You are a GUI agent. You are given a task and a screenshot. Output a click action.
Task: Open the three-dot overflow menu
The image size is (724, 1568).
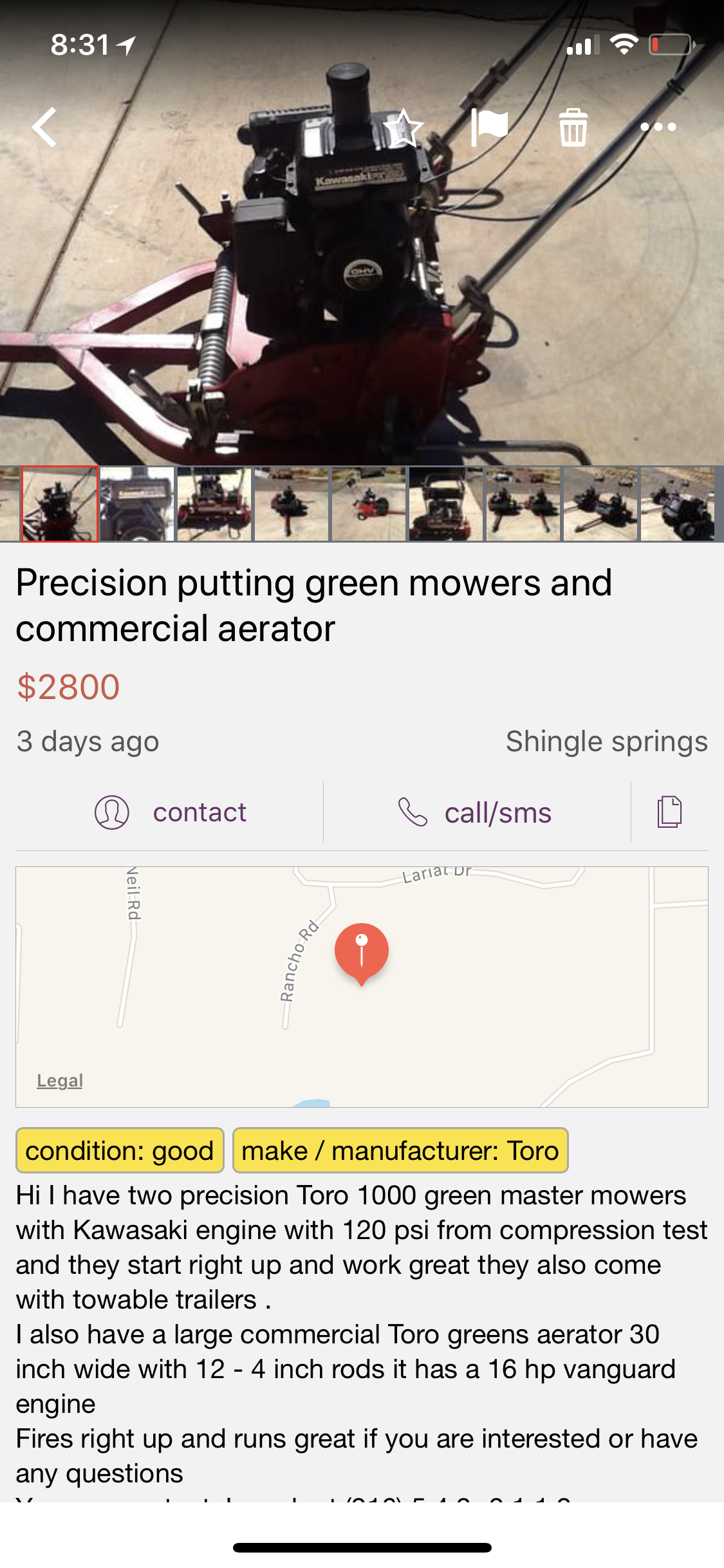(x=658, y=127)
